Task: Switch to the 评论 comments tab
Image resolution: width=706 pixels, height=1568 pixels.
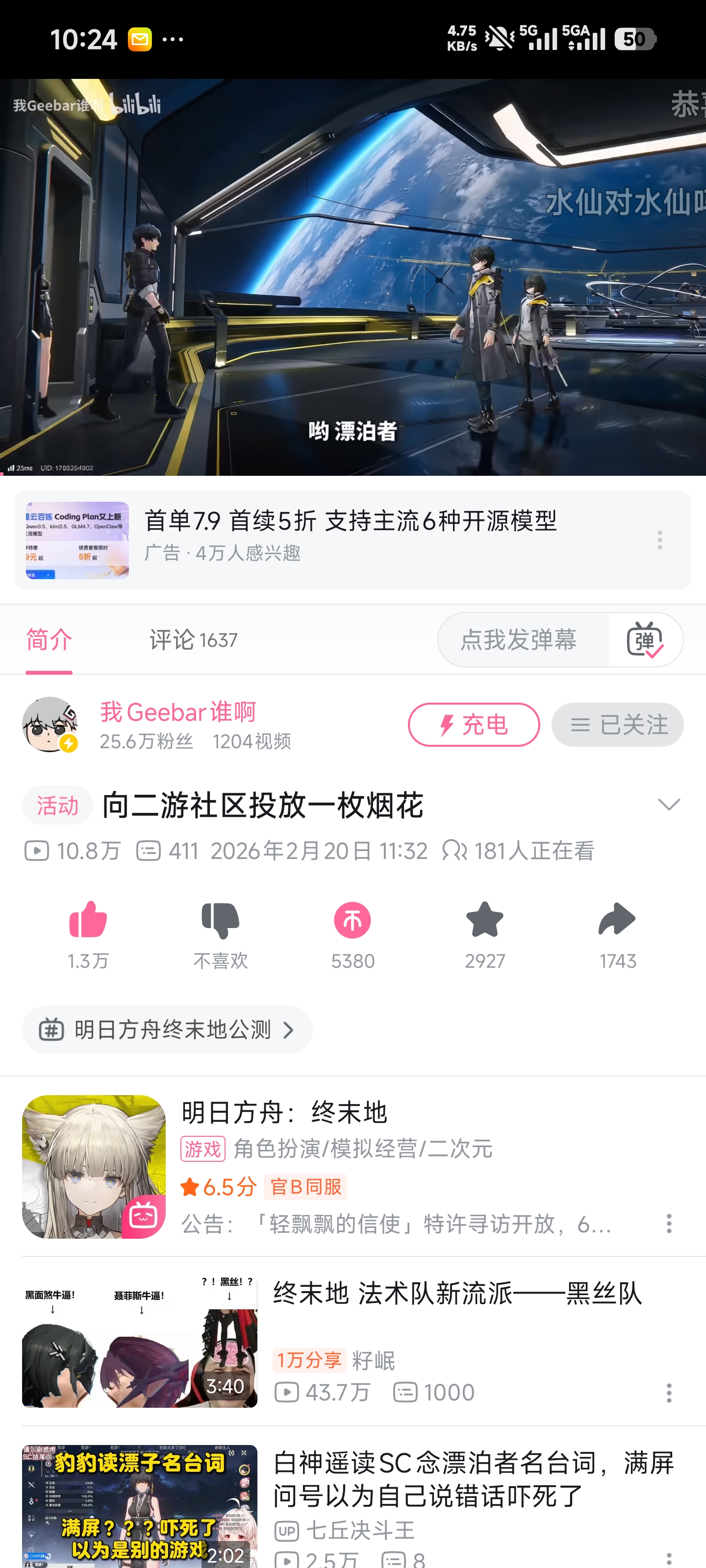Action: [x=193, y=640]
